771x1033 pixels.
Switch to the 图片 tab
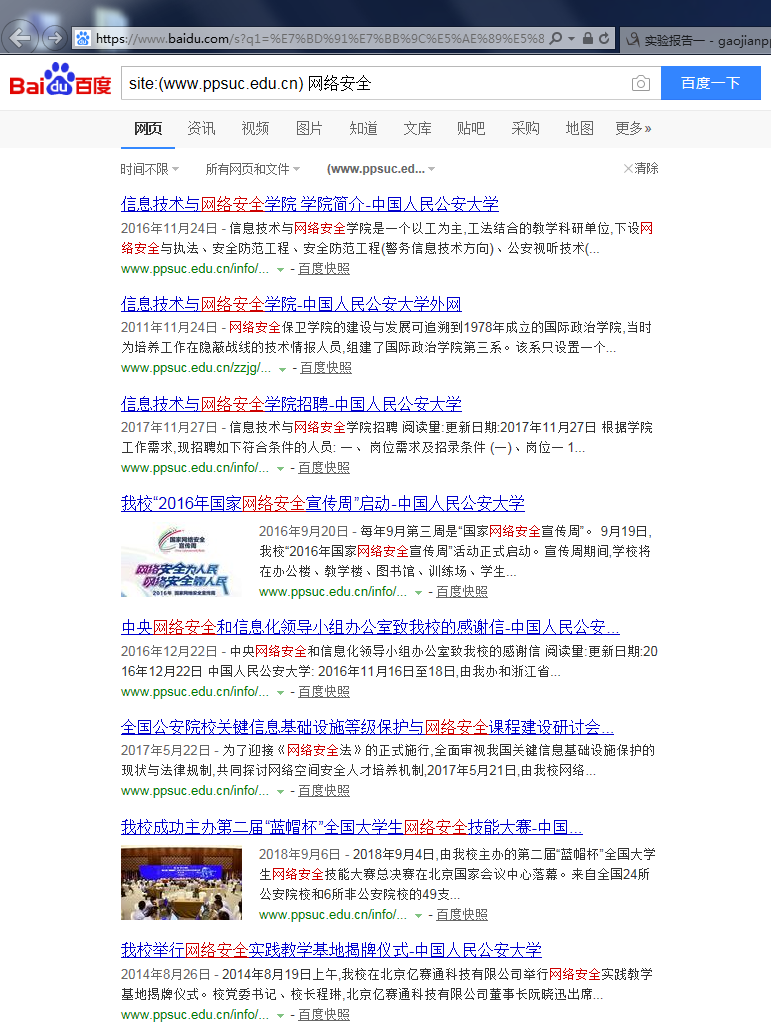(309, 128)
